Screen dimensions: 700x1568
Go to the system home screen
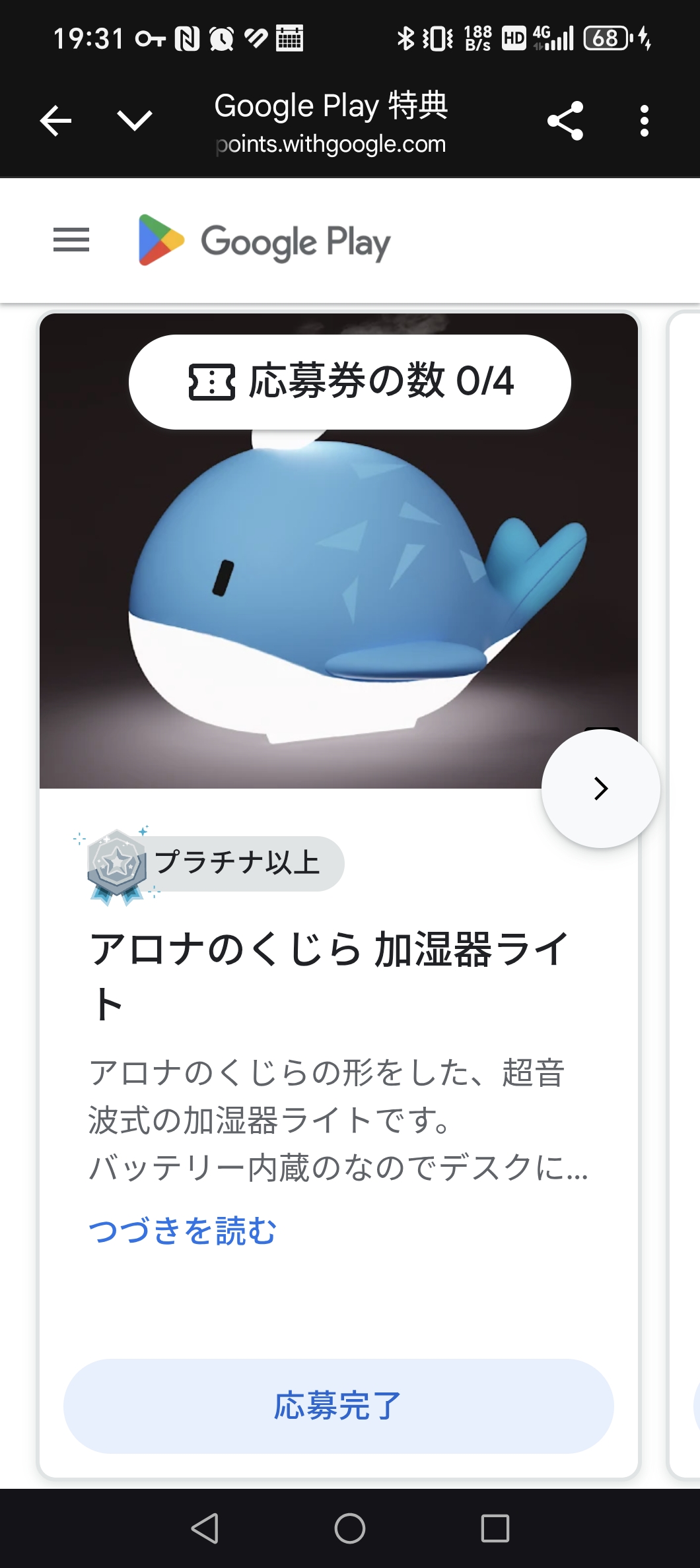(x=350, y=1528)
